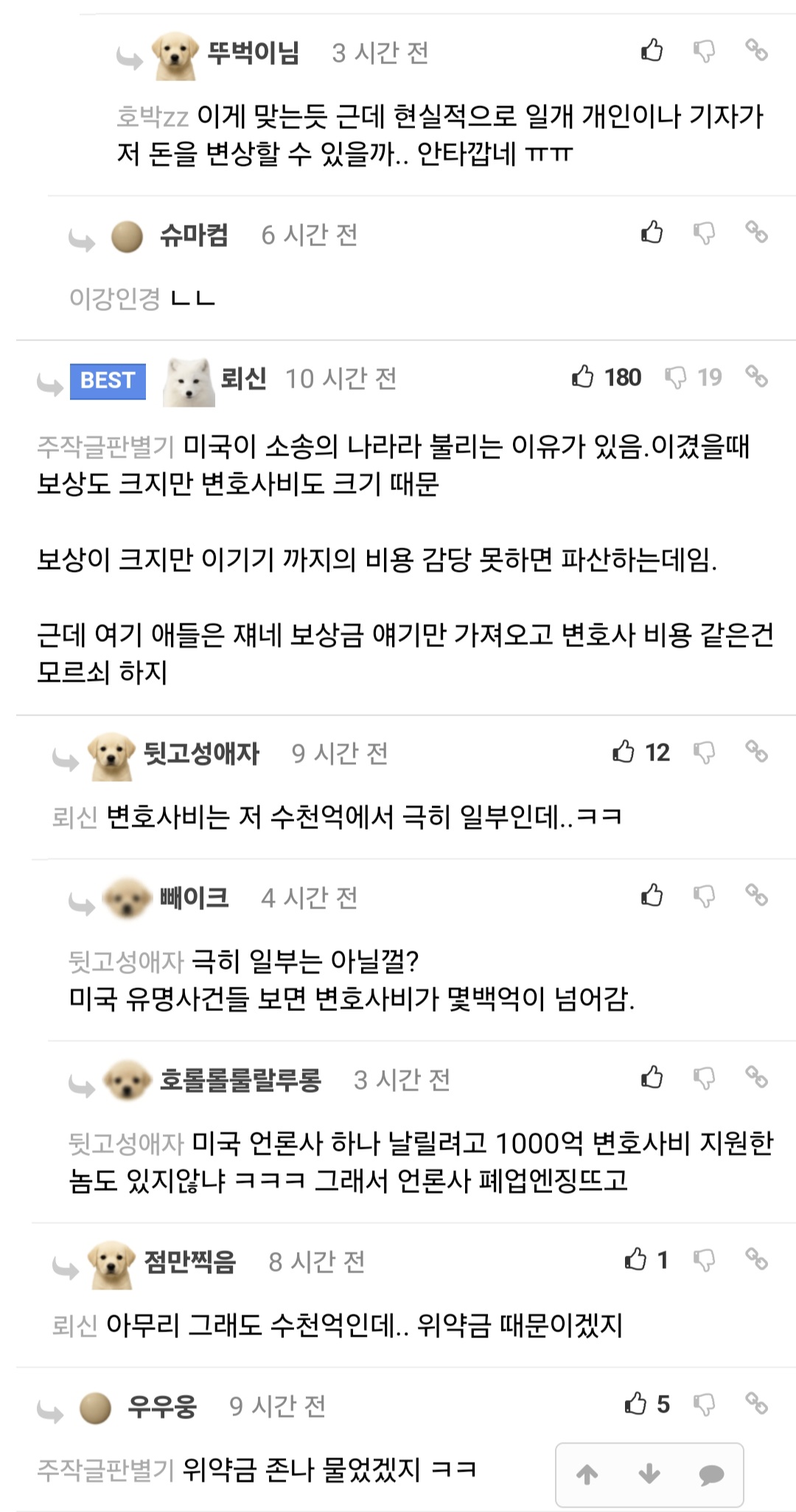This screenshot has height=1512, width=796.
Task: Tap the 주작글판별기 mention in 우우웅's reply
Action: coord(105,1470)
